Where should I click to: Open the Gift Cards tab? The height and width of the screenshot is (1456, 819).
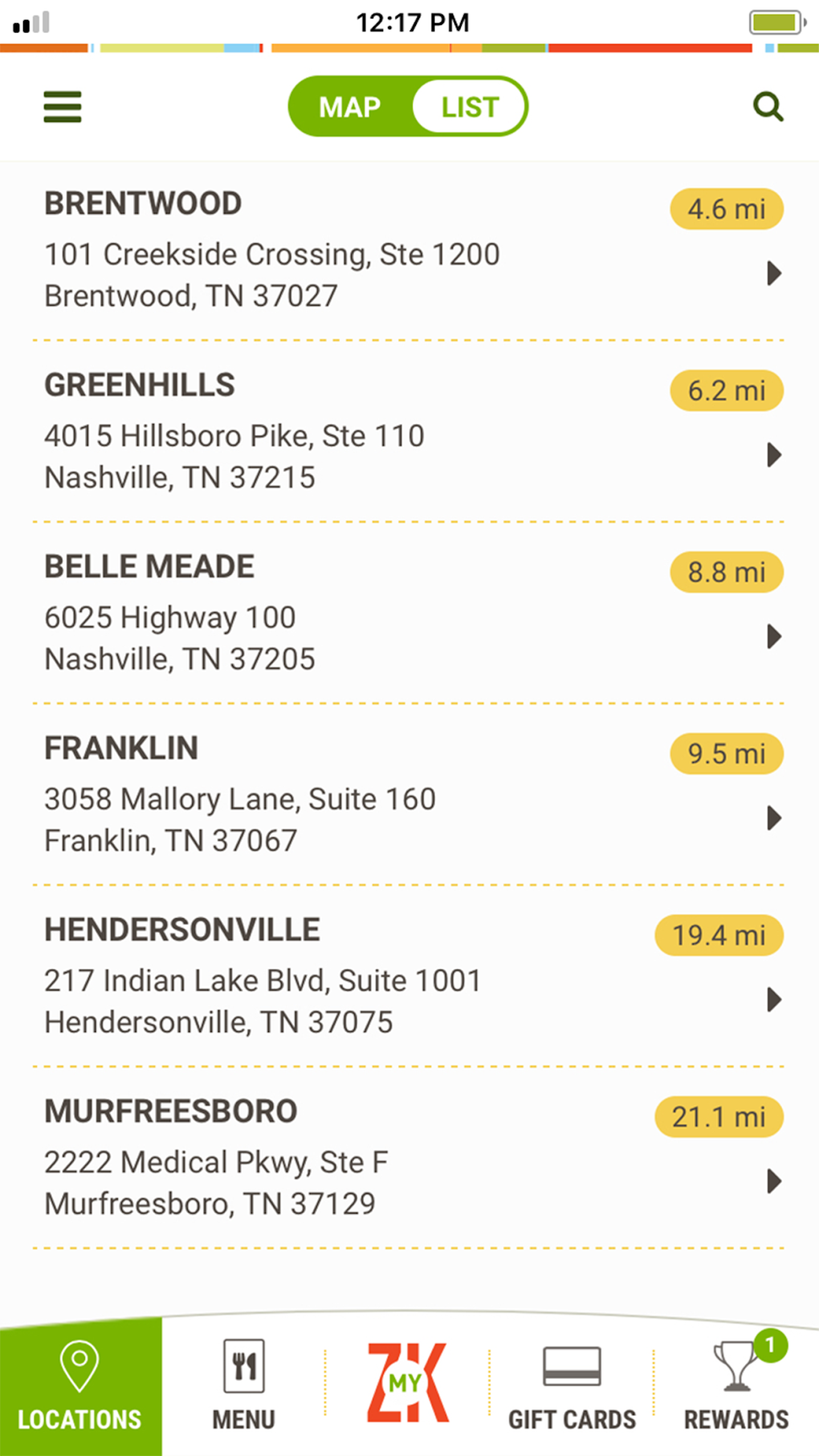pos(572,1387)
